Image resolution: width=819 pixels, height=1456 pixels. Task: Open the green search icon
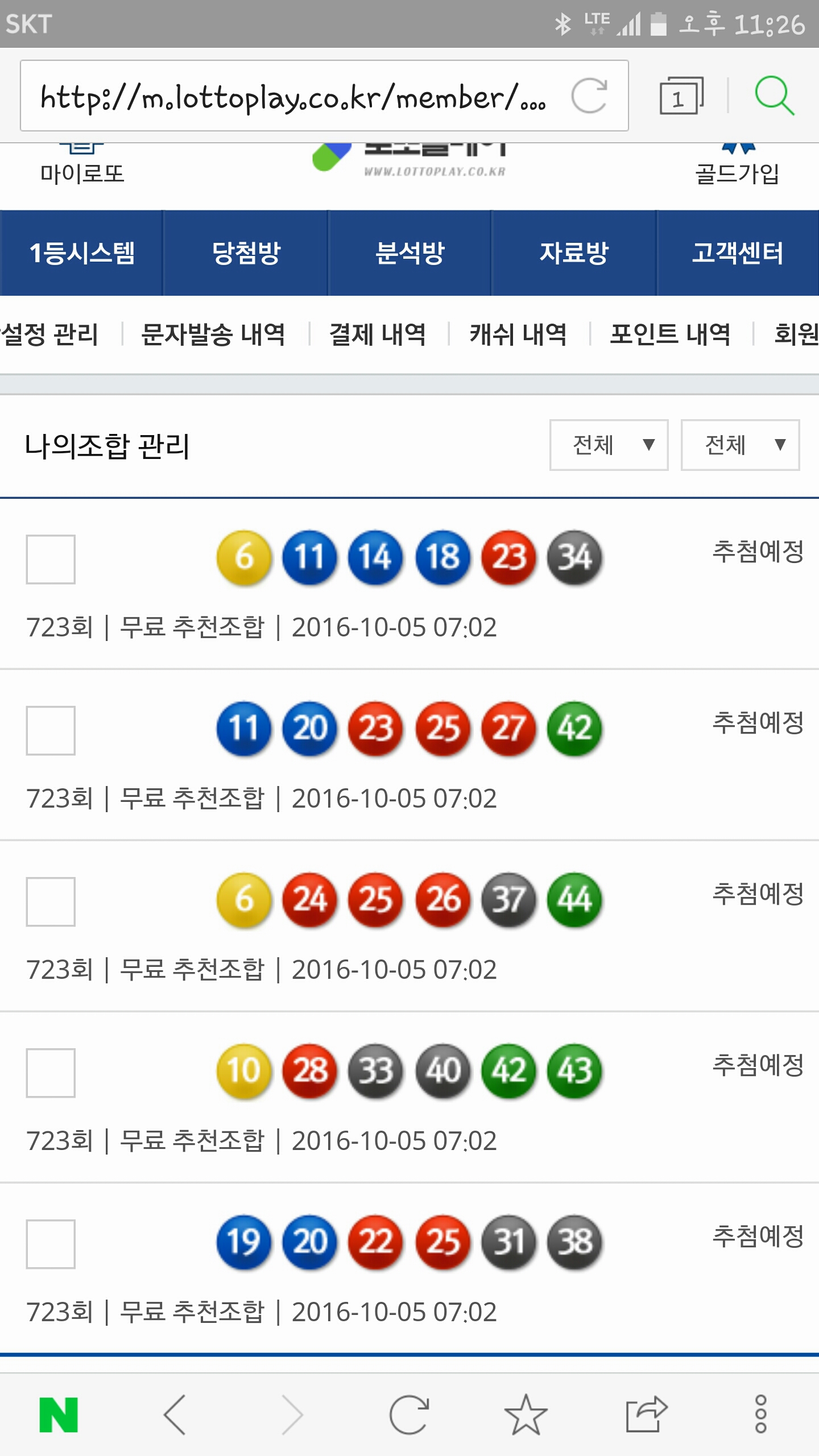click(773, 96)
